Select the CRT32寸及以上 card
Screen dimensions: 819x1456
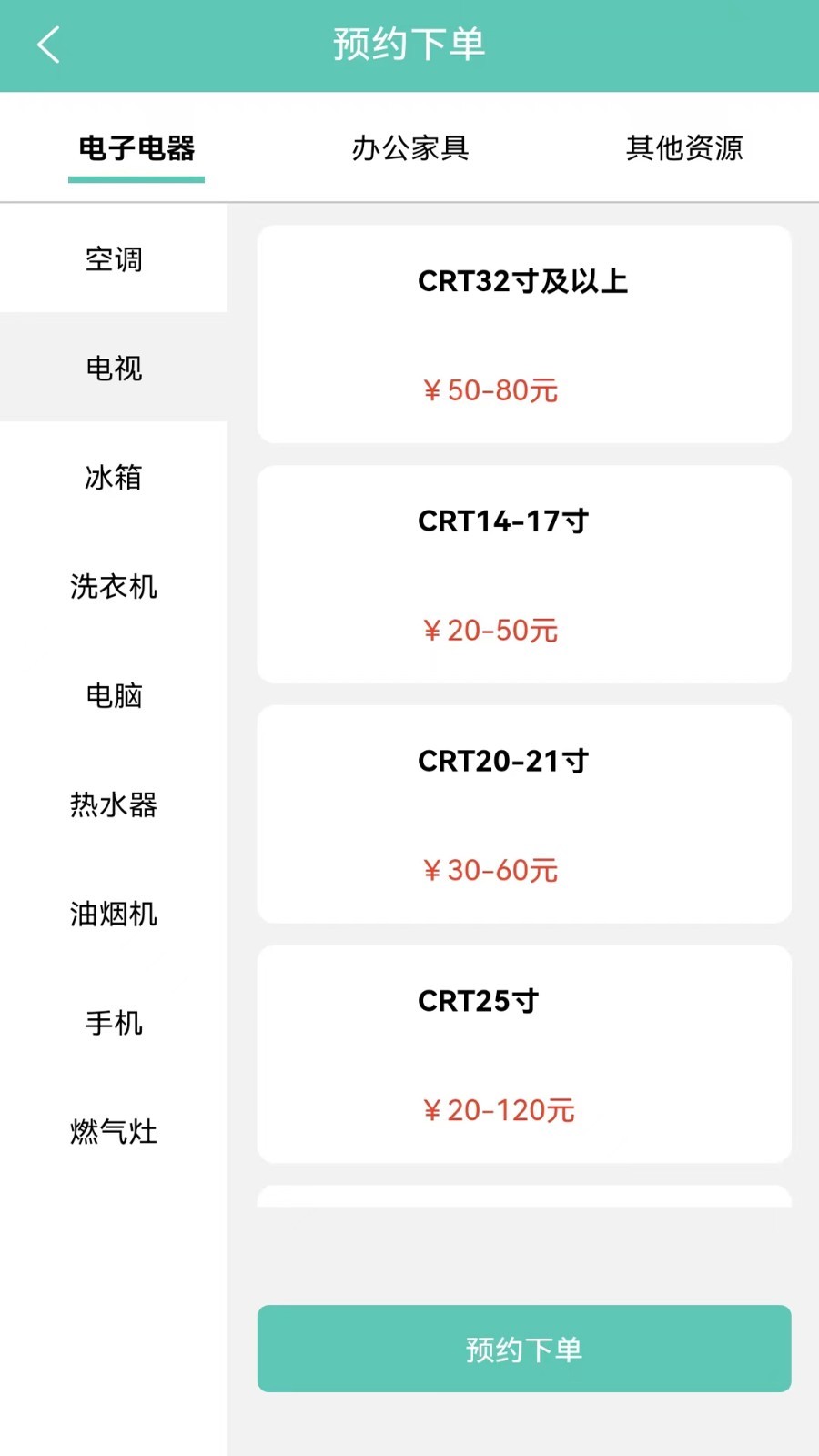pos(524,334)
